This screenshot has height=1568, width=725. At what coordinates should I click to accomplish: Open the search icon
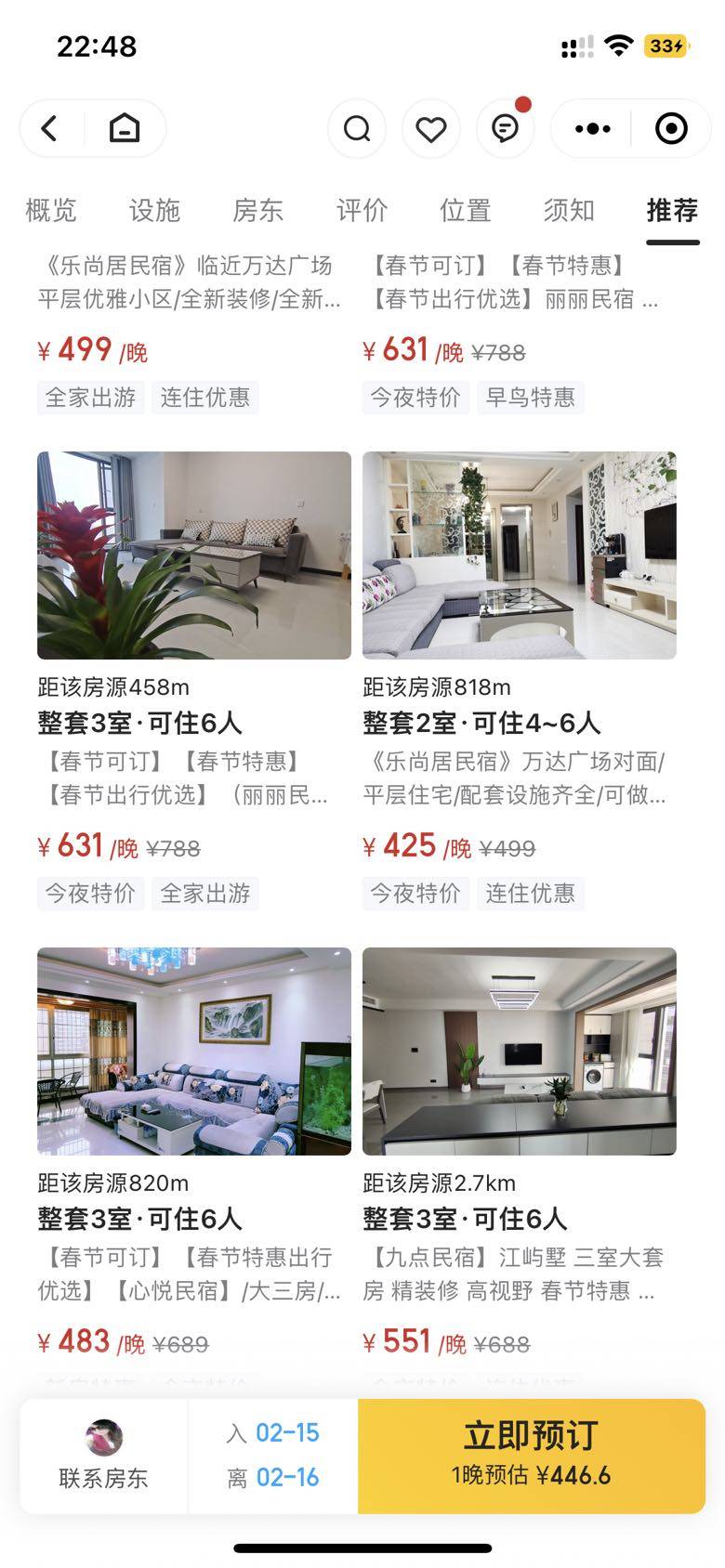pyautogui.click(x=357, y=128)
